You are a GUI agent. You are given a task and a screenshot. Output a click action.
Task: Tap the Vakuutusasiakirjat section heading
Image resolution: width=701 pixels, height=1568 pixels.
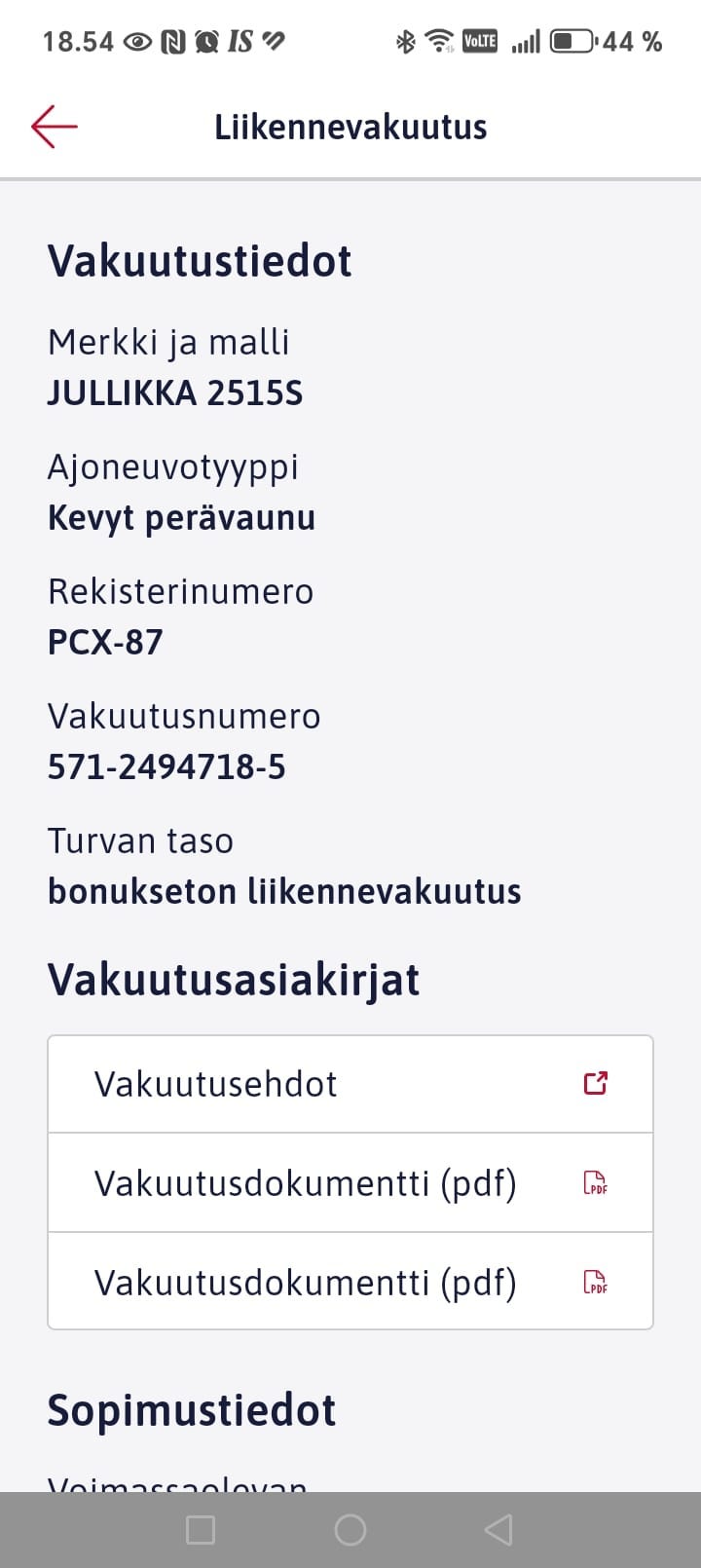pyautogui.click(x=233, y=979)
